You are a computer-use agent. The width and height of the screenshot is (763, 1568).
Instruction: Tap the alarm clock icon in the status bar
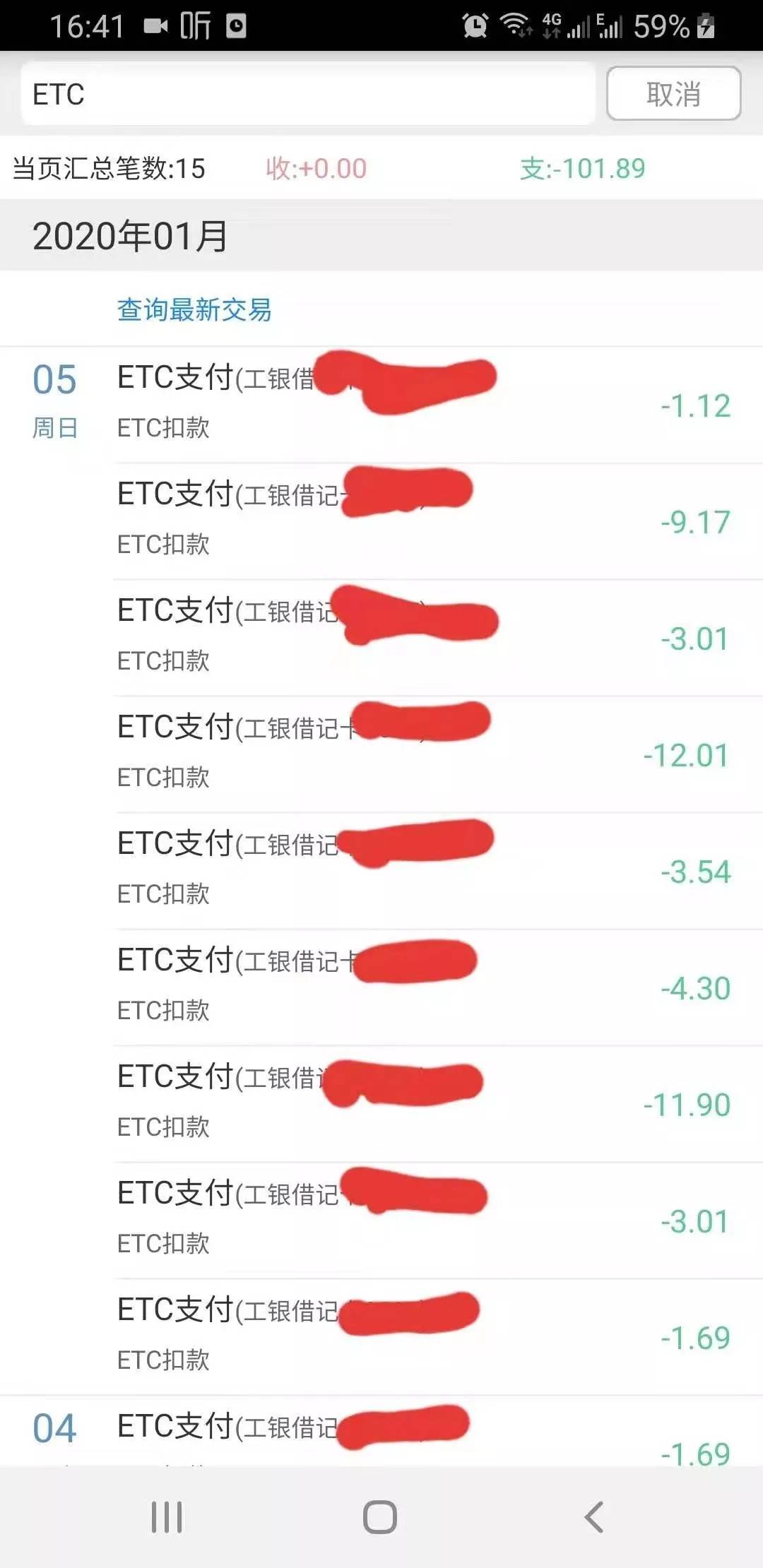point(475,23)
